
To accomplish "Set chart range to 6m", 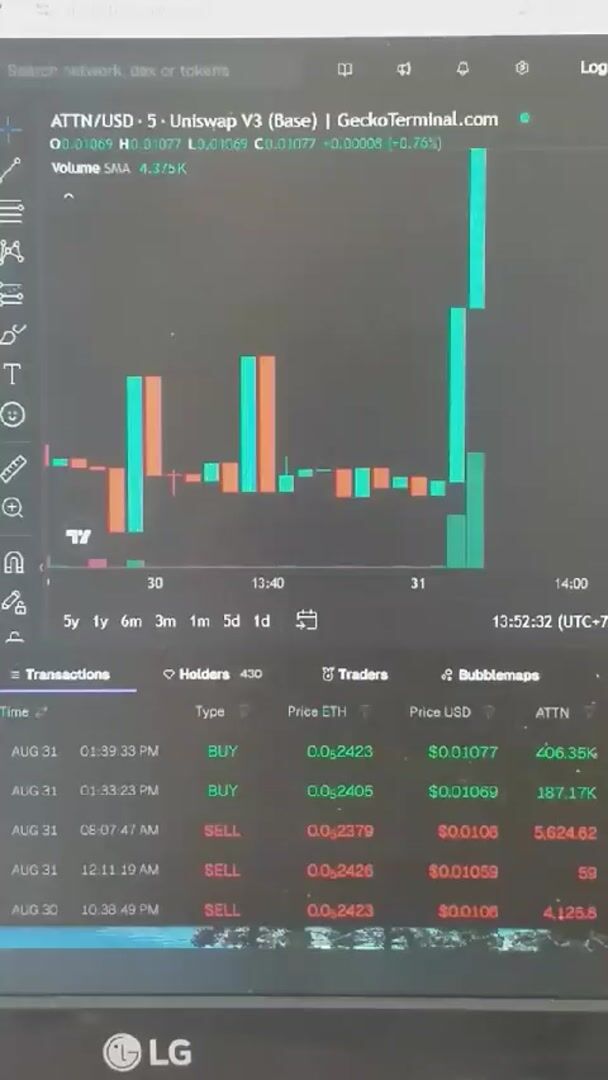I will click(x=131, y=621).
